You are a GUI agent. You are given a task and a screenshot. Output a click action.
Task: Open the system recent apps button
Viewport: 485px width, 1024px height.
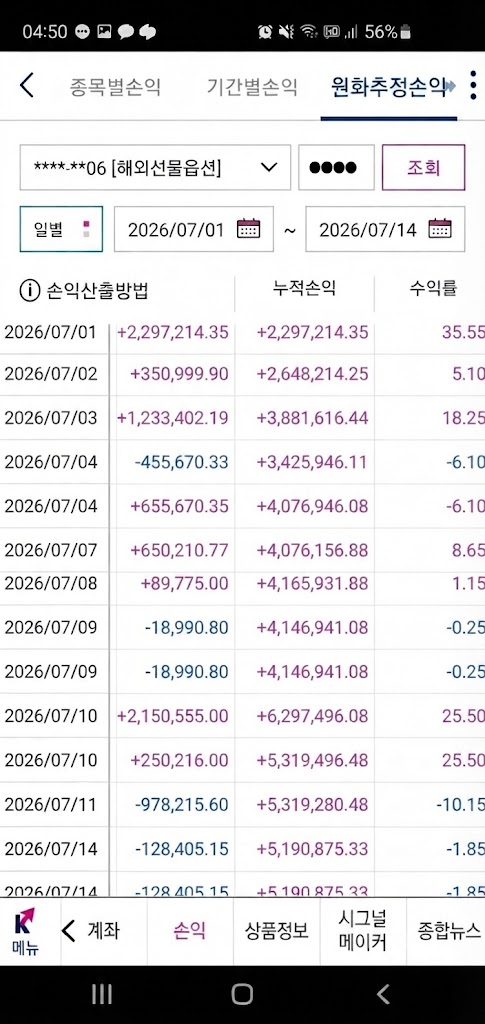pos(102,994)
